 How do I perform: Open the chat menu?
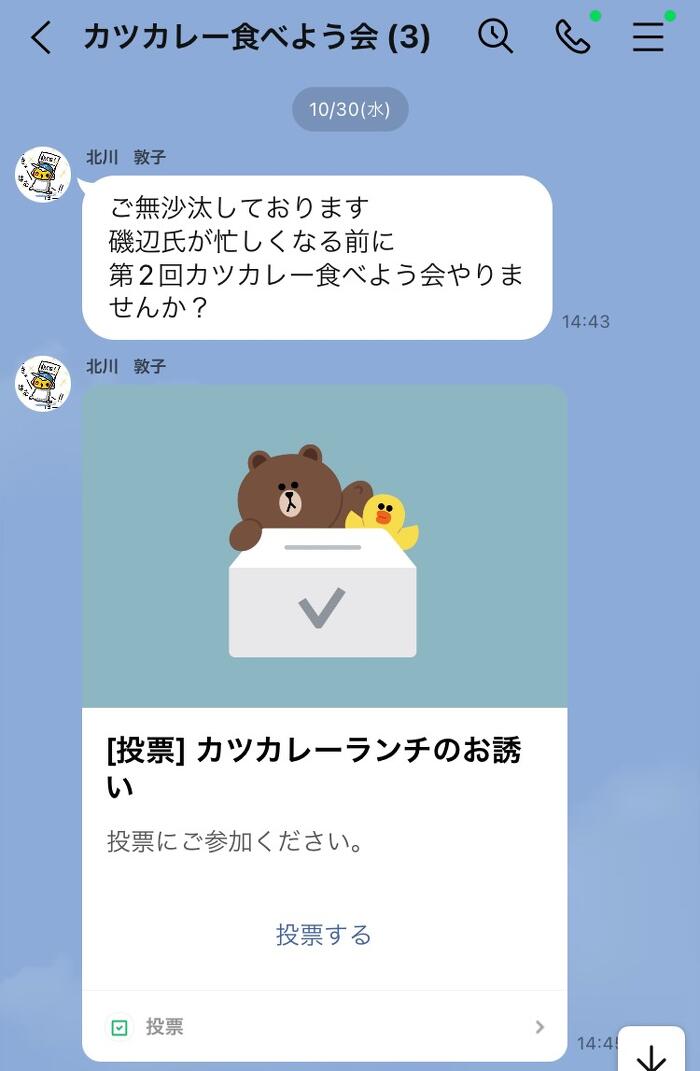click(x=648, y=37)
